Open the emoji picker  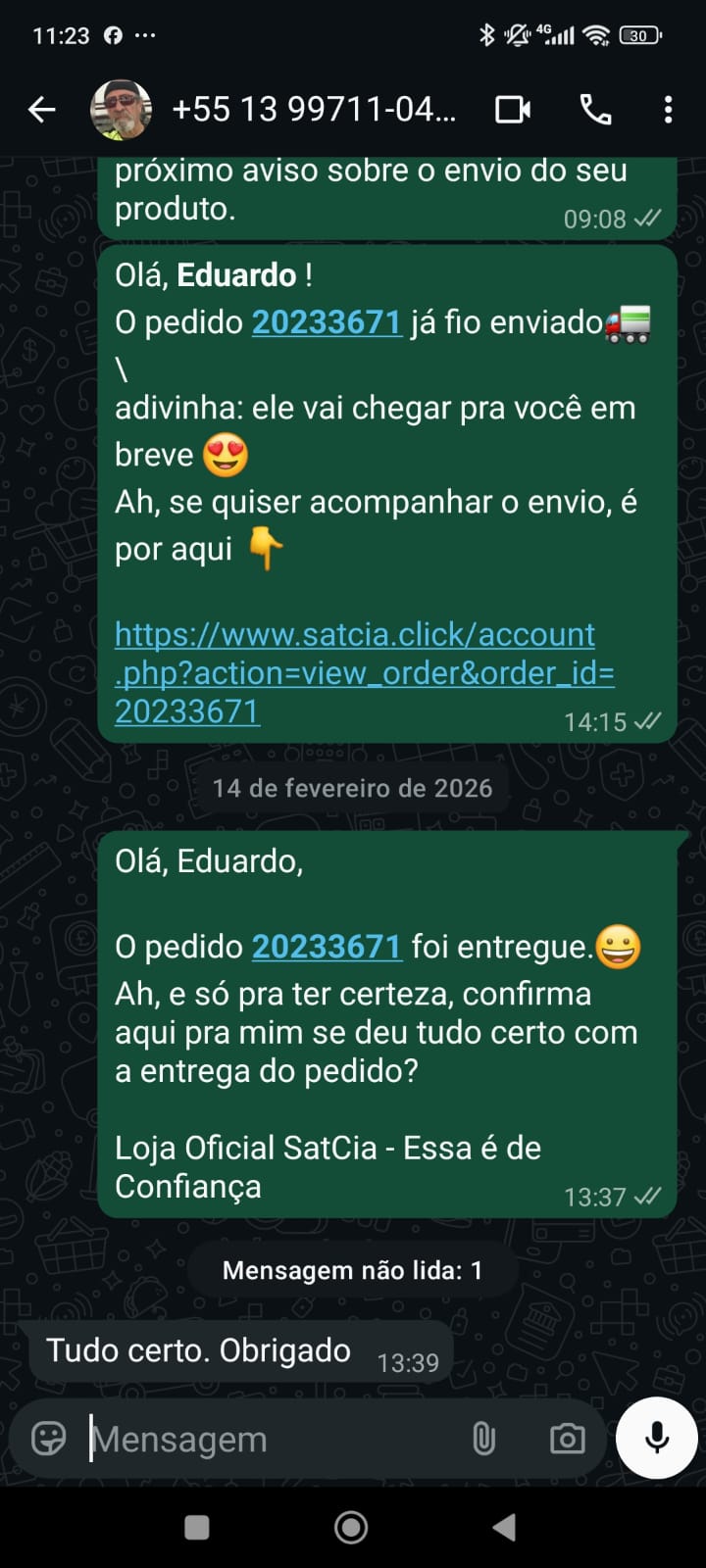49,1439
